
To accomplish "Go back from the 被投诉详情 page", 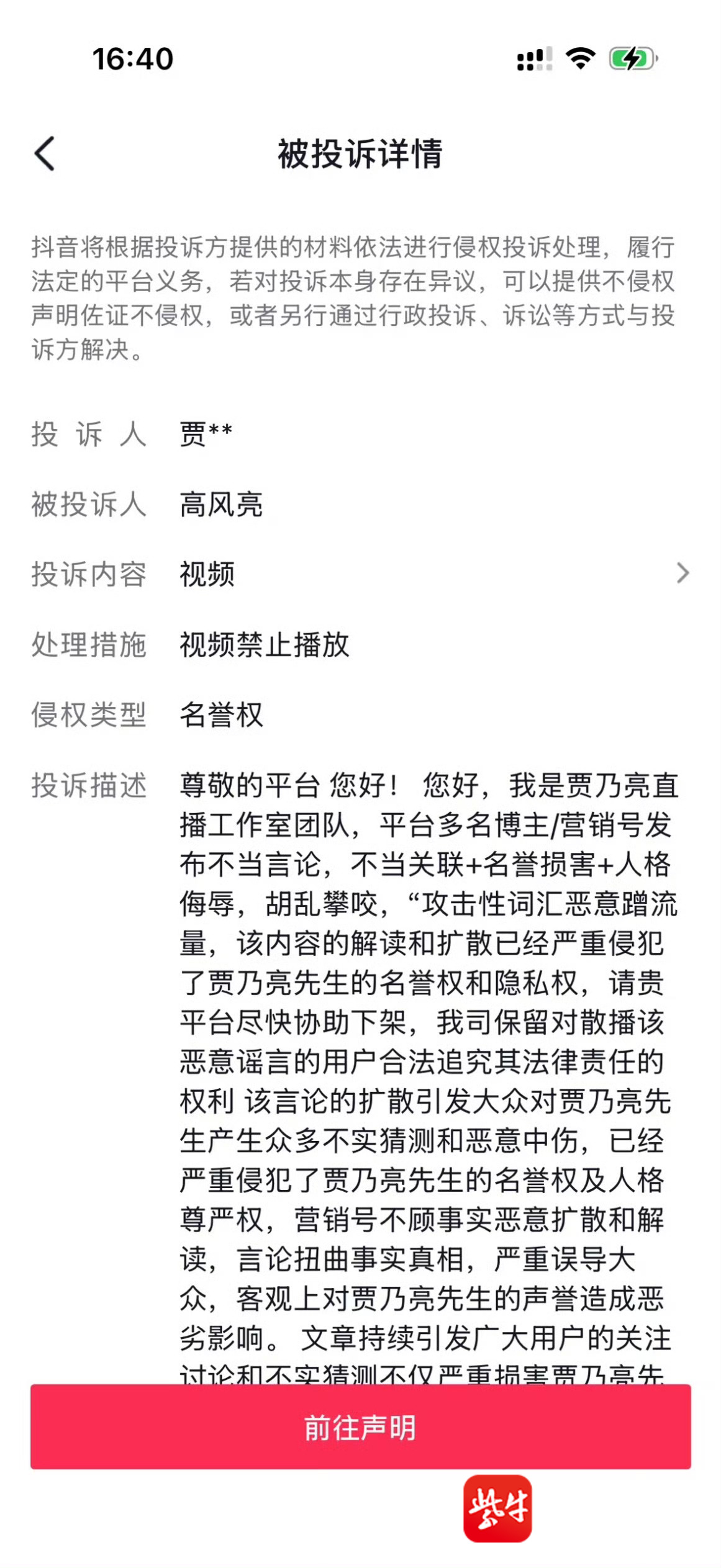I will pos(45,153).
